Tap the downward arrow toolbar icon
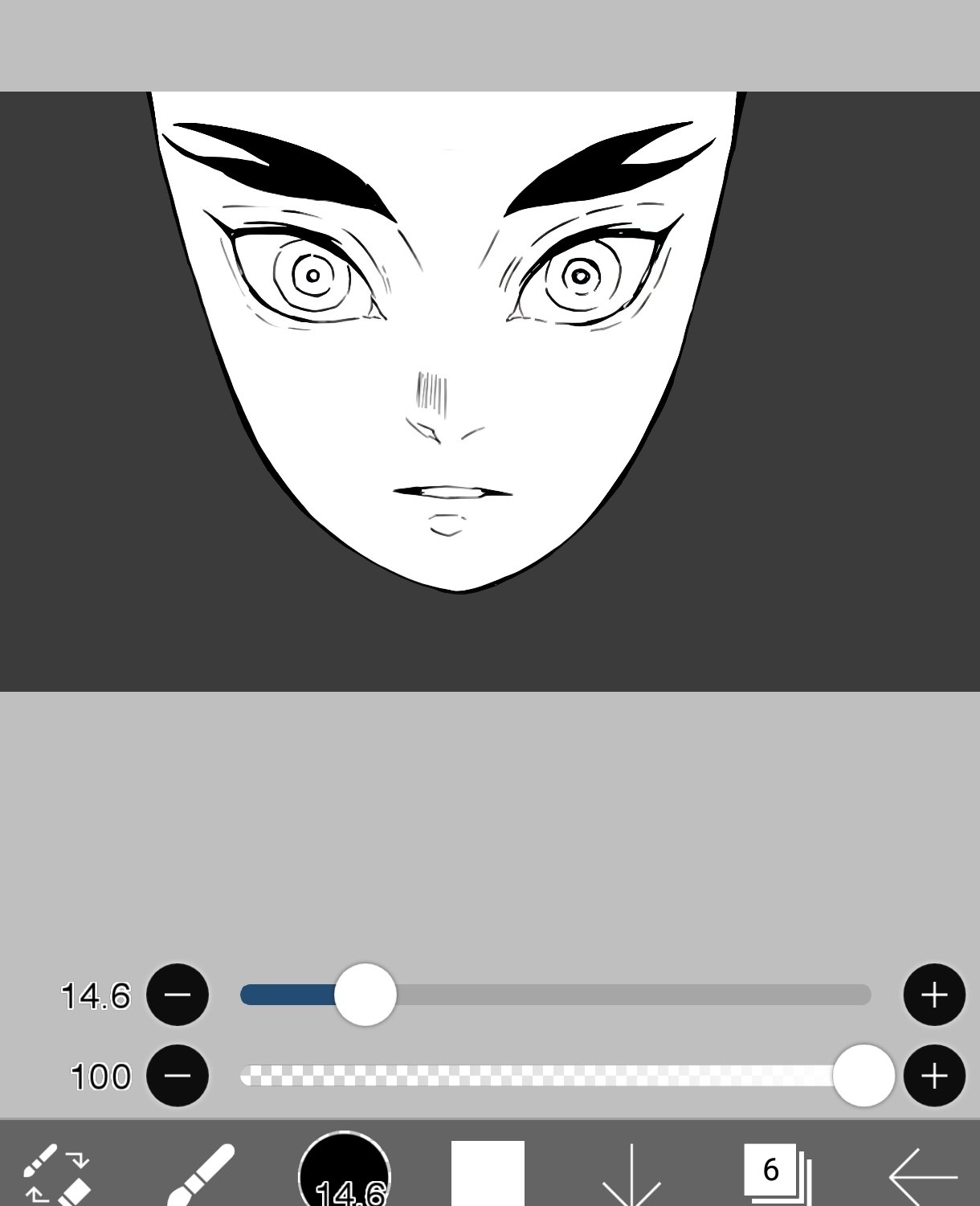Screen dimensions: 980x1206 (631, 1175)
